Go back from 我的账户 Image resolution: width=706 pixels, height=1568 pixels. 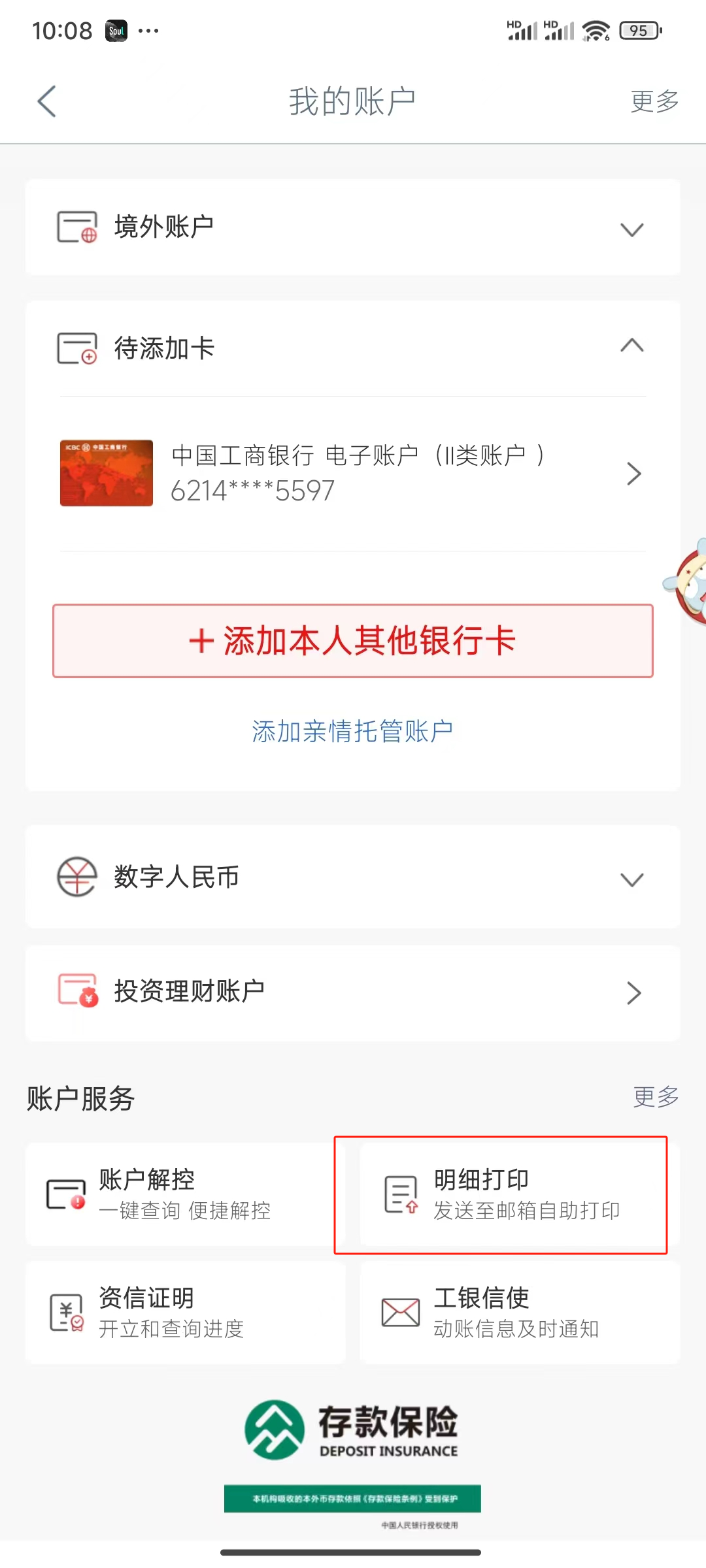pos(47,102)
